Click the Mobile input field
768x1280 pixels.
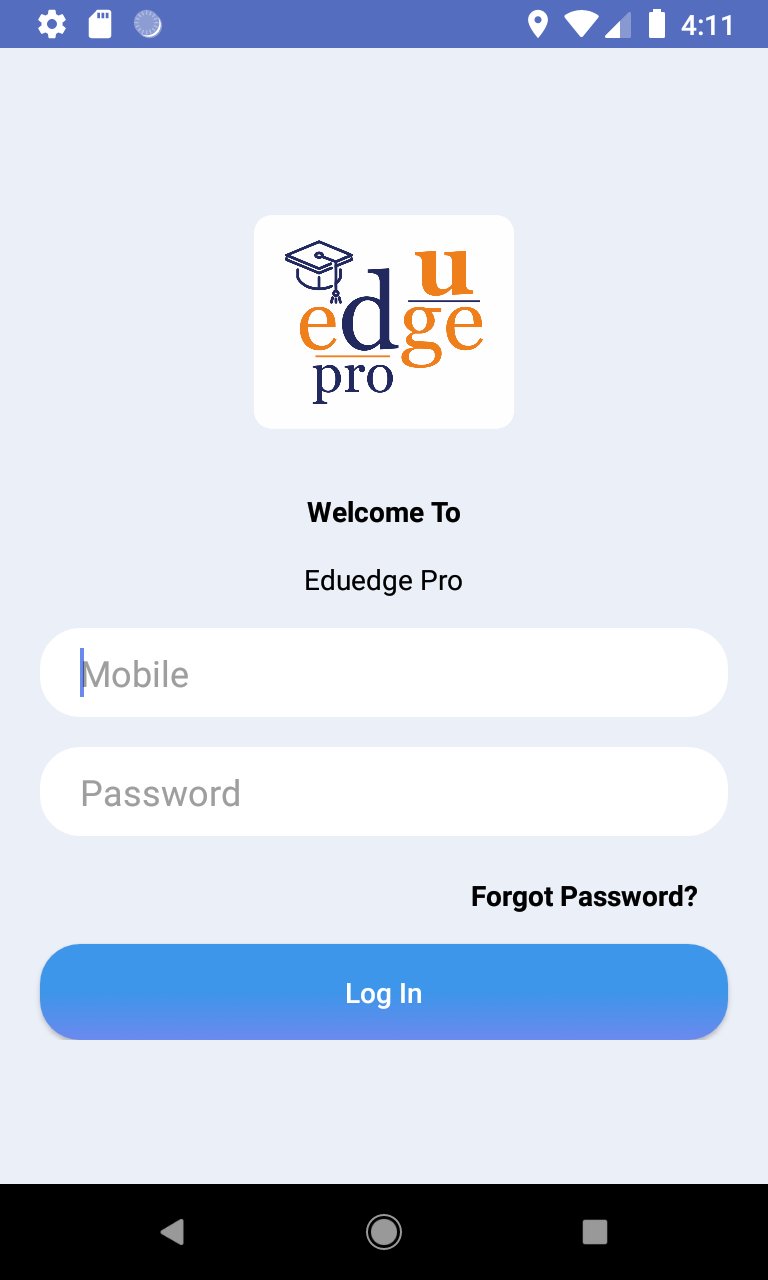click(383, 672)
